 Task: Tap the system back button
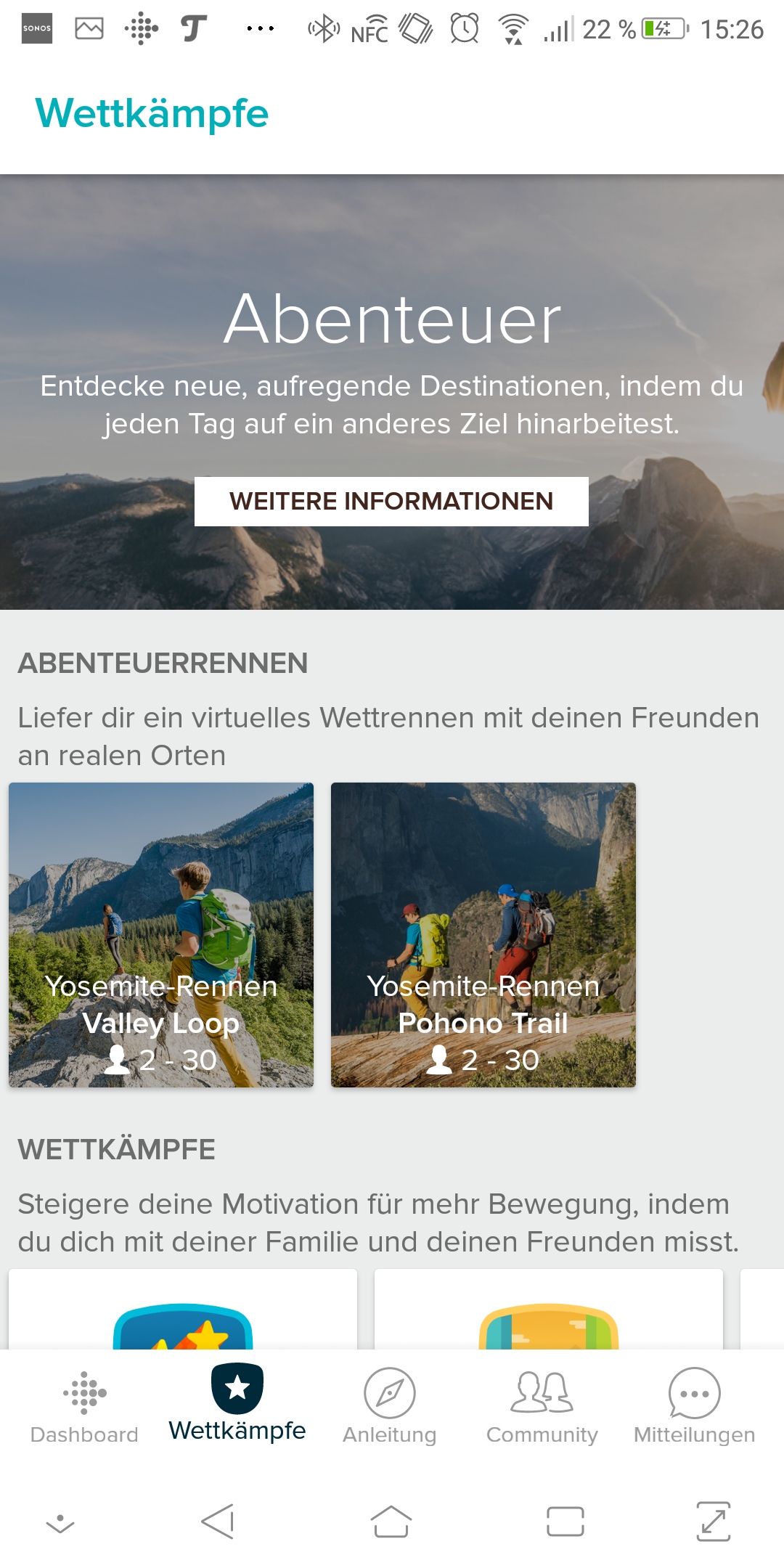(218, 1522)
